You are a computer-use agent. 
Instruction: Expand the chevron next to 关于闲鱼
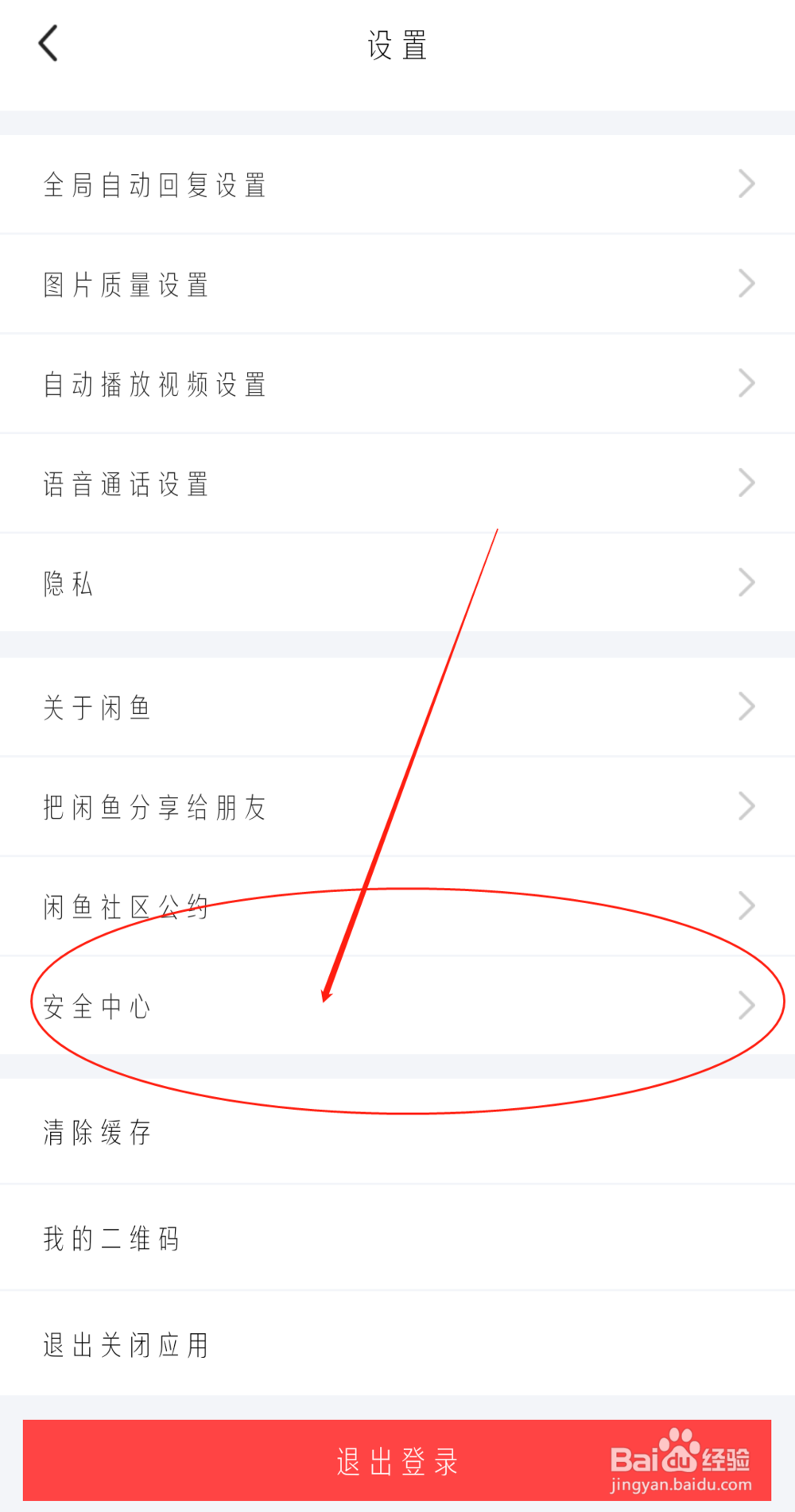pos(746,705)
